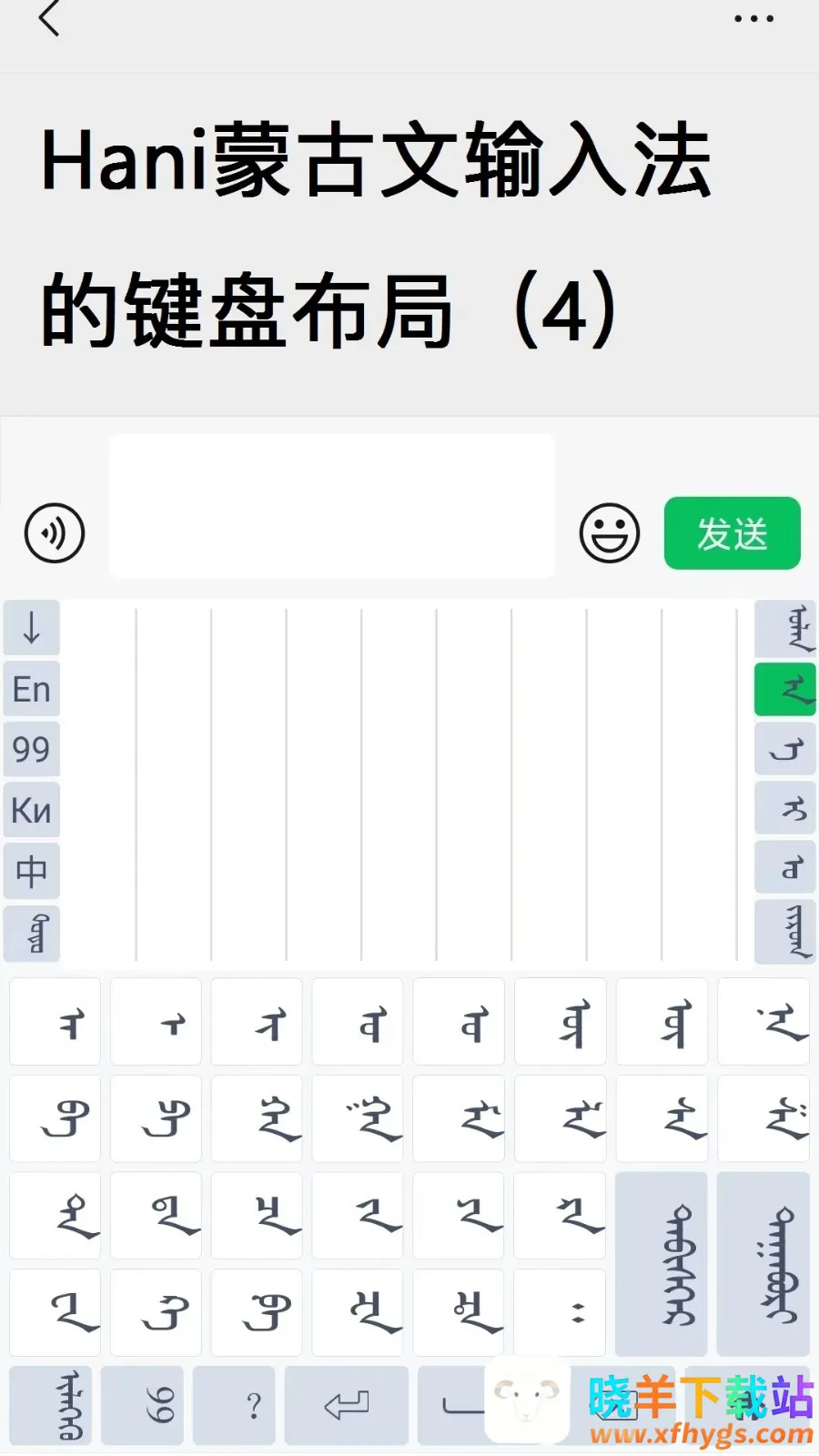This screenshot has height=1456, width=819.
Task: Switch keyboard to Cyrillic (Ки)
Action: (32, 810)
